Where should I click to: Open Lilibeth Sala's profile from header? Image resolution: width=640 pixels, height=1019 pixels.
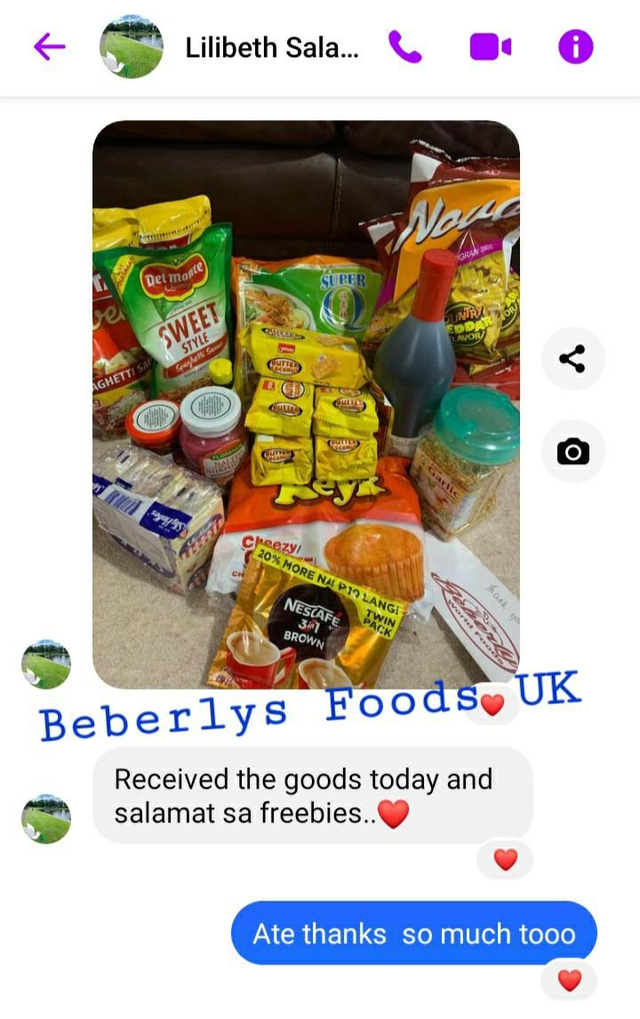[x=270, y=47]
